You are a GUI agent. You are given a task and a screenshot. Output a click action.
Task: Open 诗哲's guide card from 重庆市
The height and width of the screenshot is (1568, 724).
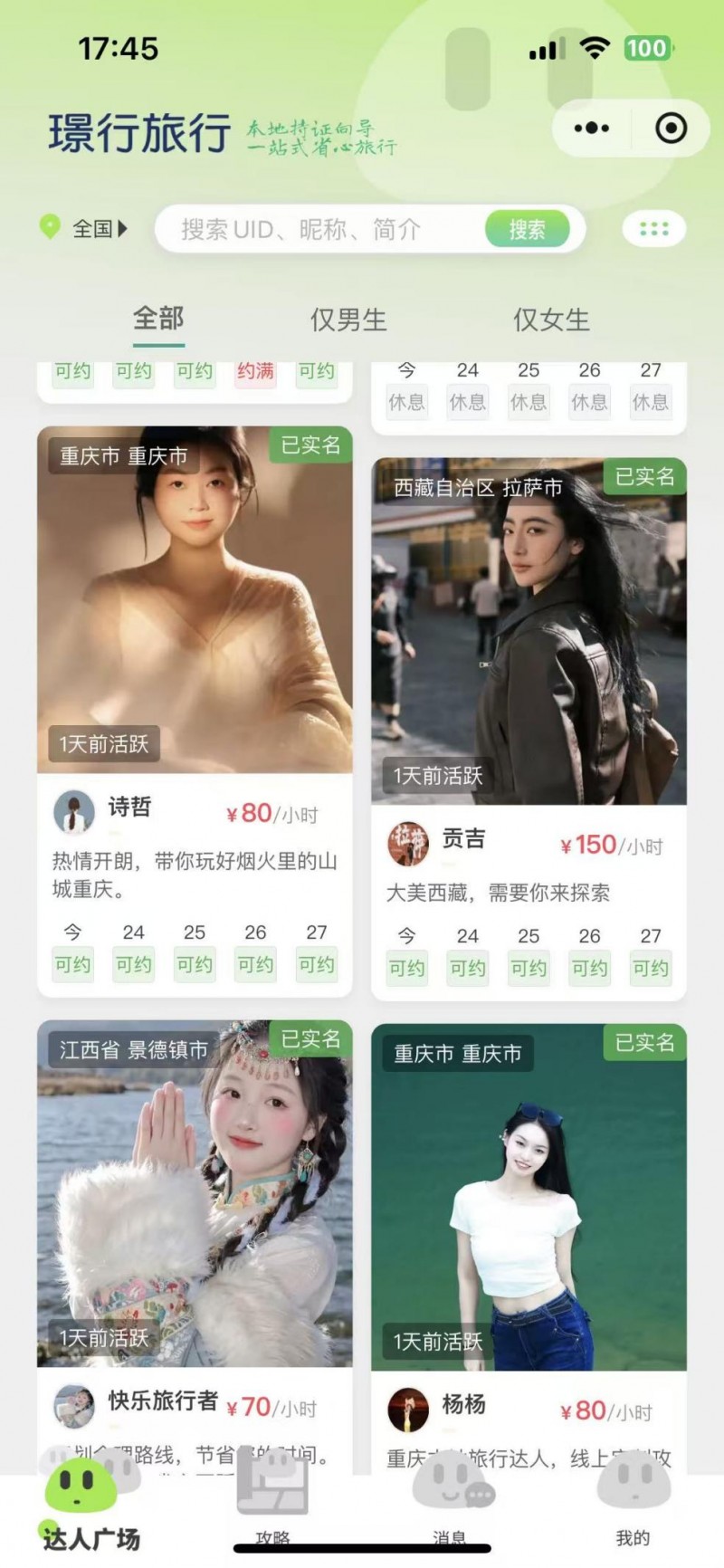tap(195, 599)
